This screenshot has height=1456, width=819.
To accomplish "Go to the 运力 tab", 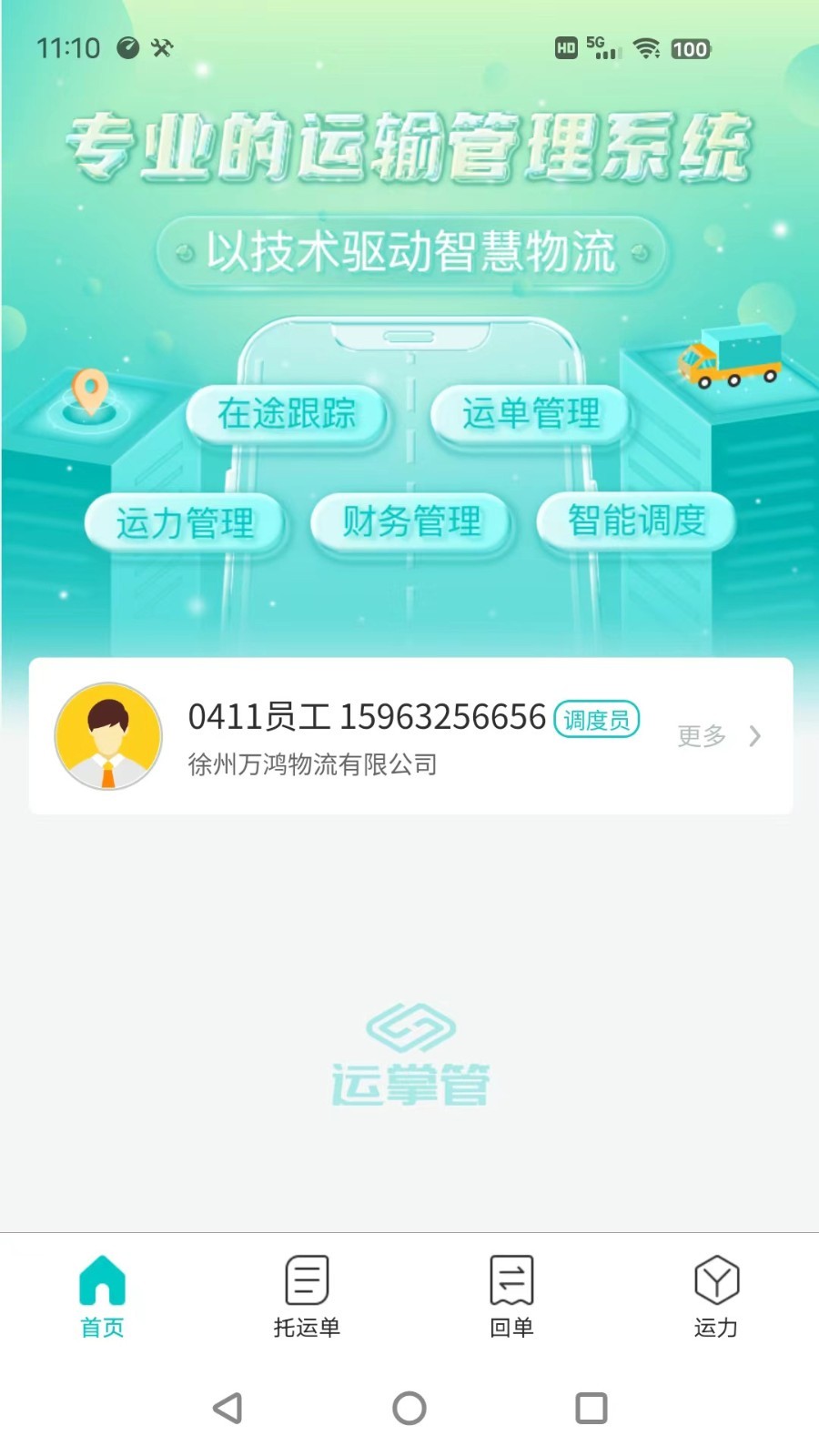I will [716, 1296].
